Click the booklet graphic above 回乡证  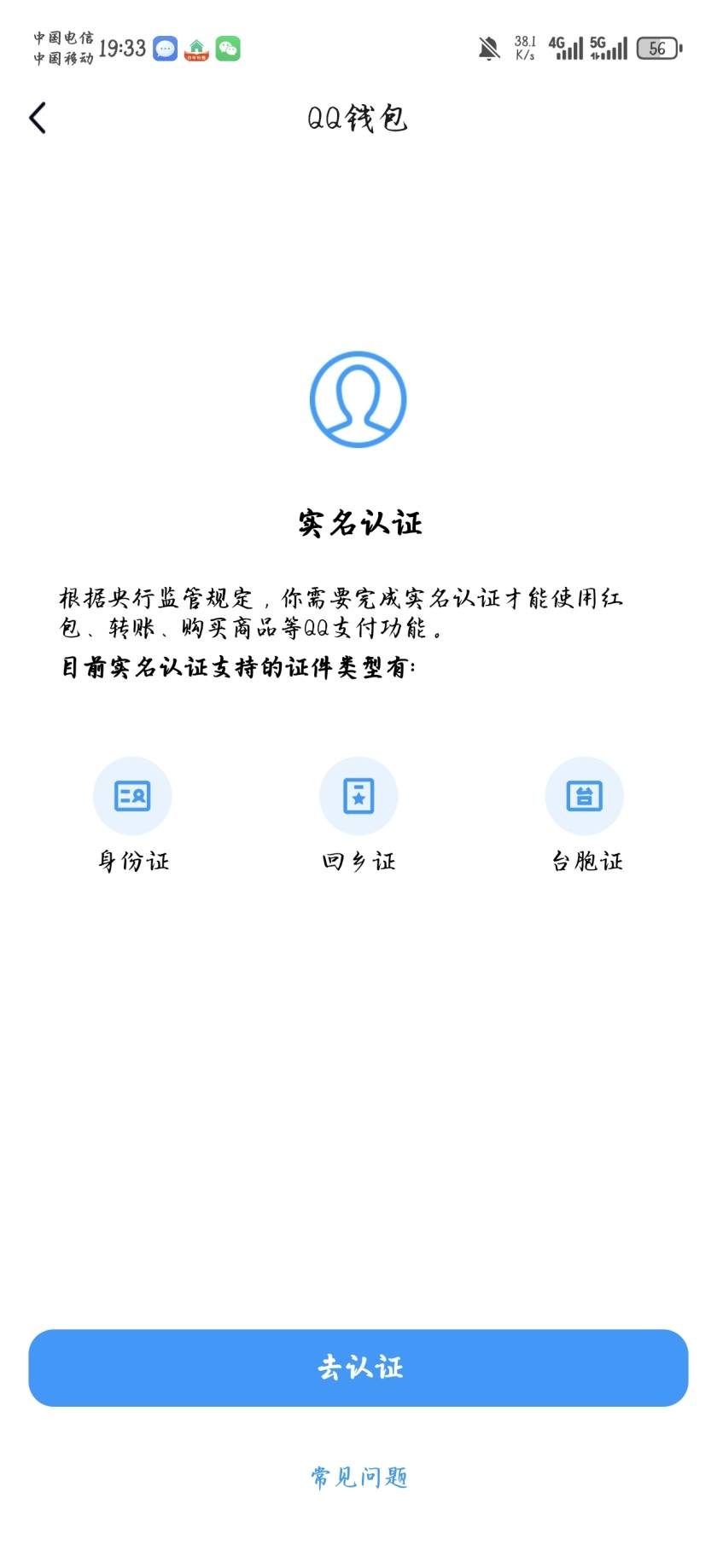358,795
